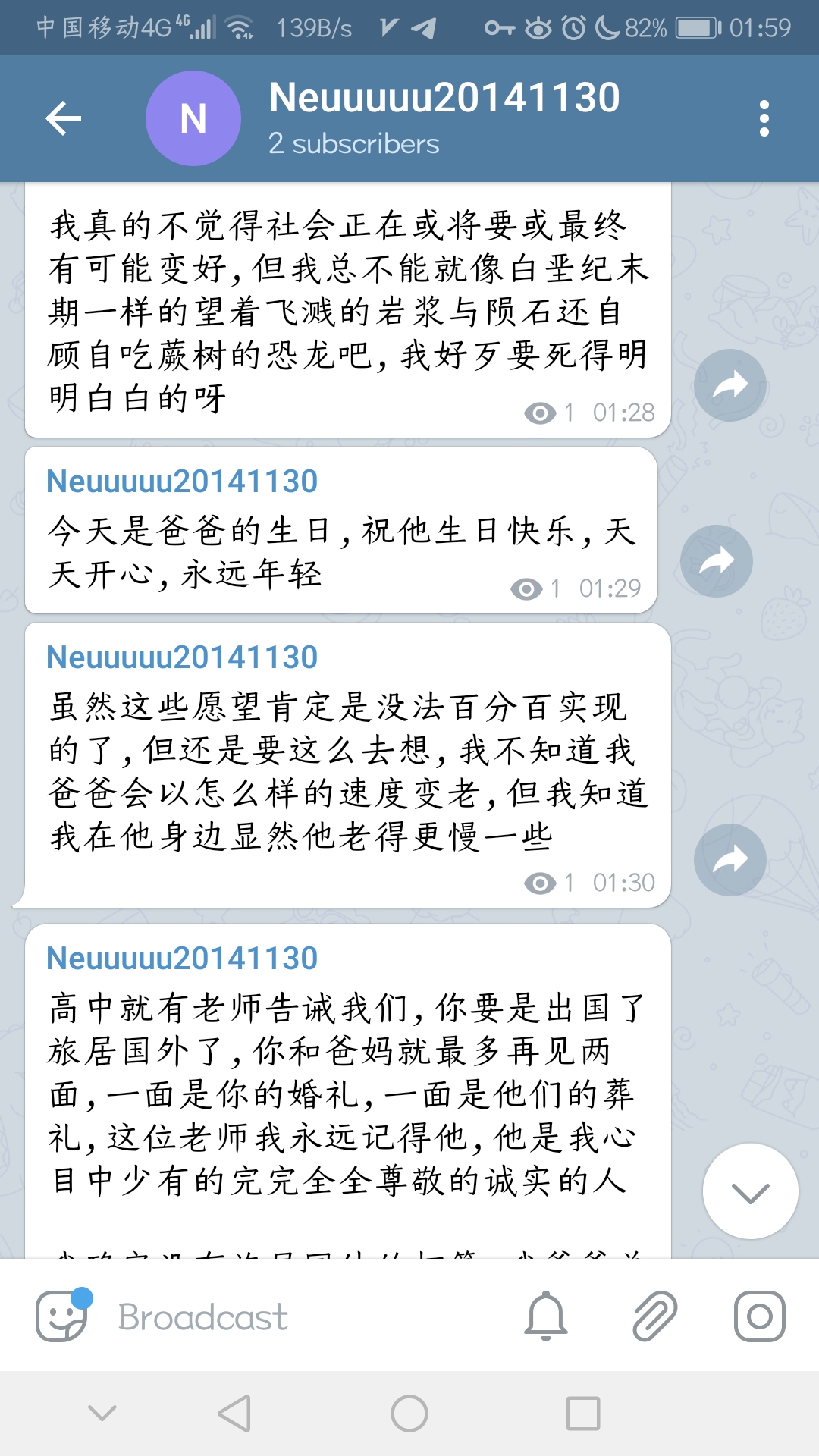Forward the message sent at 01:30
The height and width of the screenshot is (1456, 819).
point(730,859)
